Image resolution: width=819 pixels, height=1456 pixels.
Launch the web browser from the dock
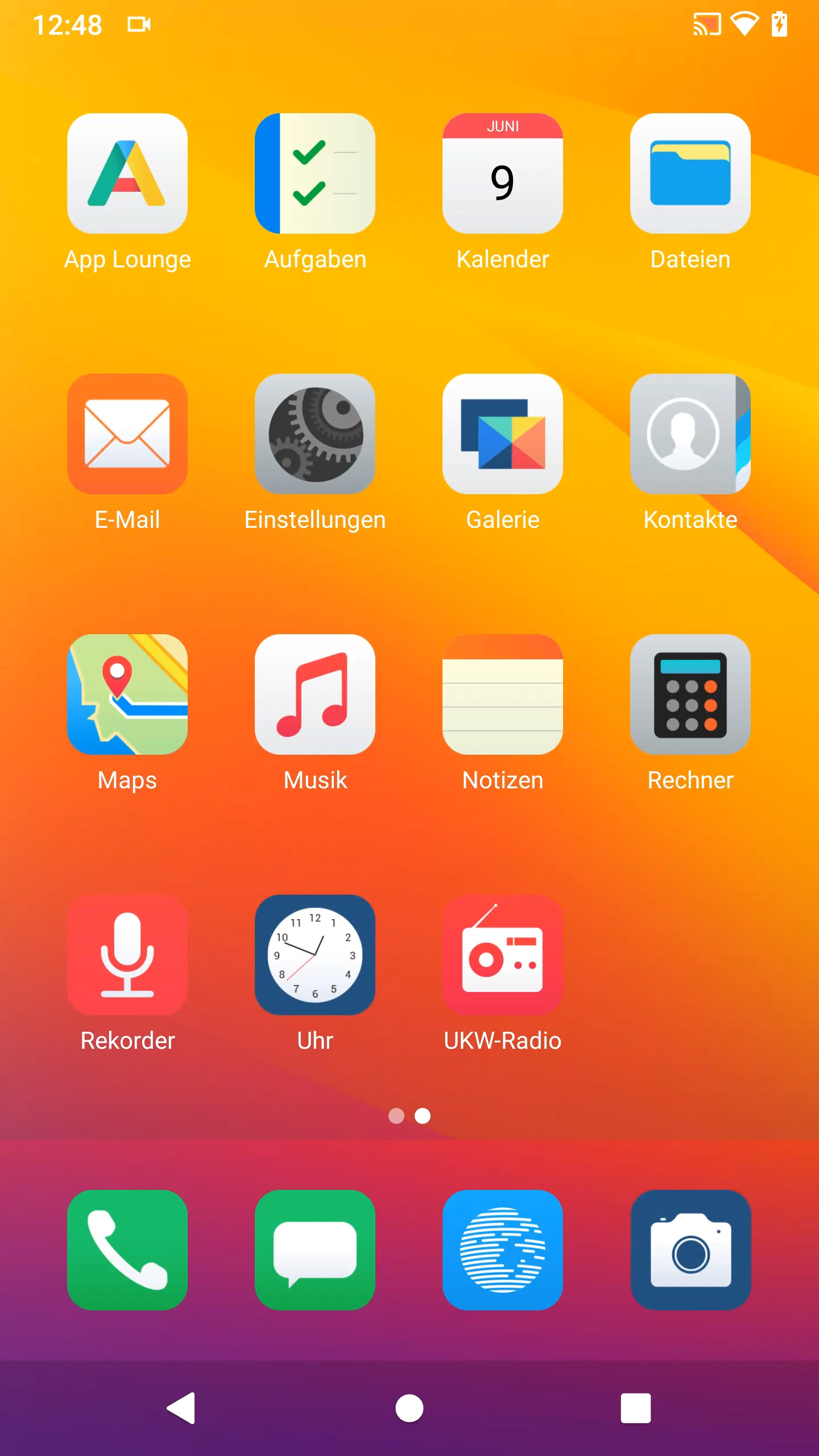pos(503,1250)
